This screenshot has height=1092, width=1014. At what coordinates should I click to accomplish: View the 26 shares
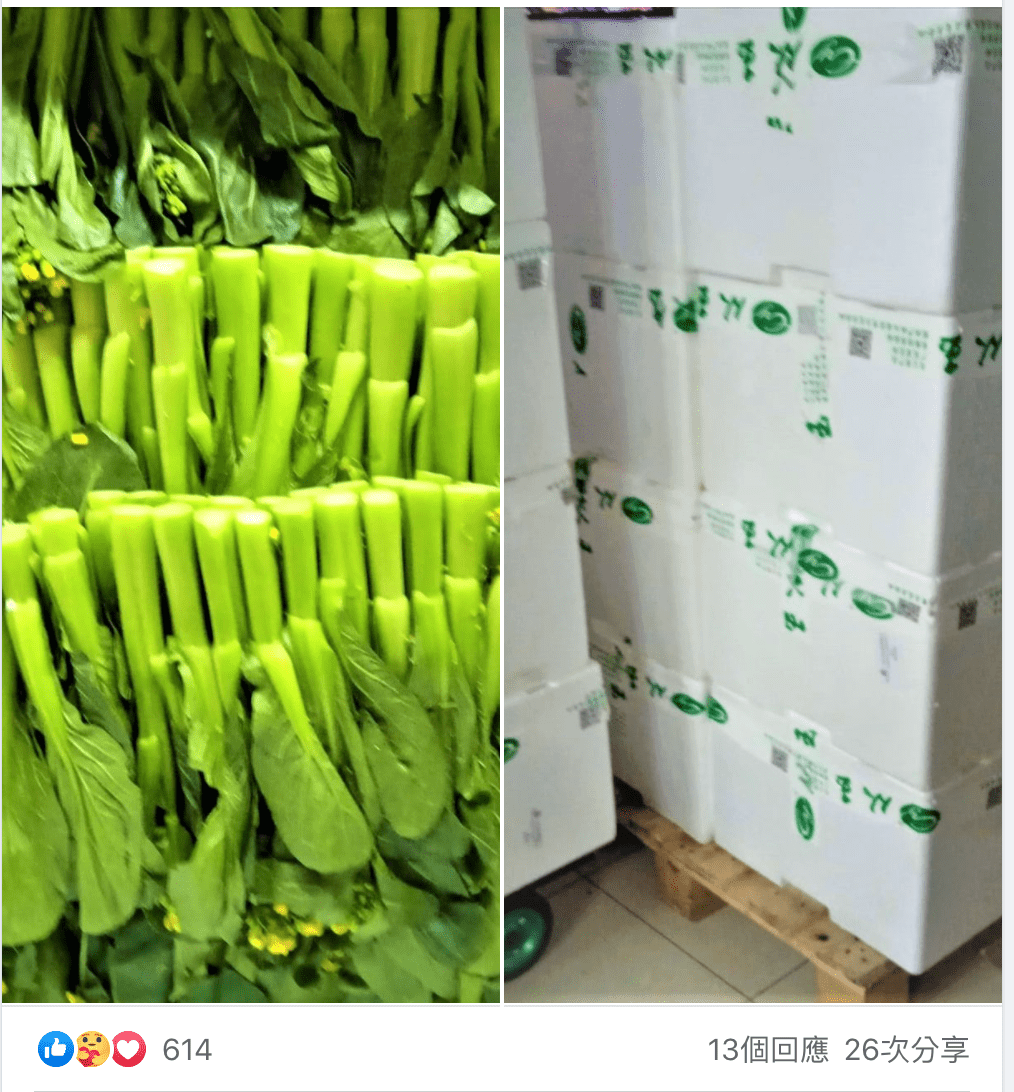906,1050
